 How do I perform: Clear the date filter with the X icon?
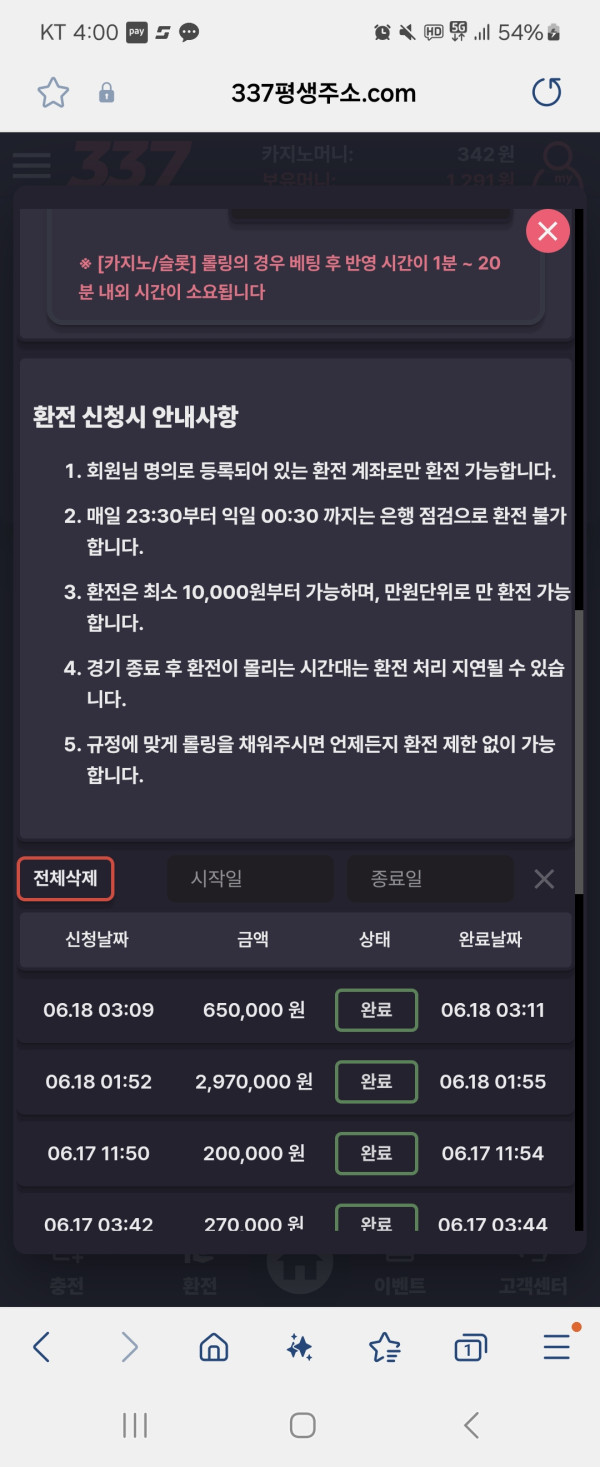[544, 879]
